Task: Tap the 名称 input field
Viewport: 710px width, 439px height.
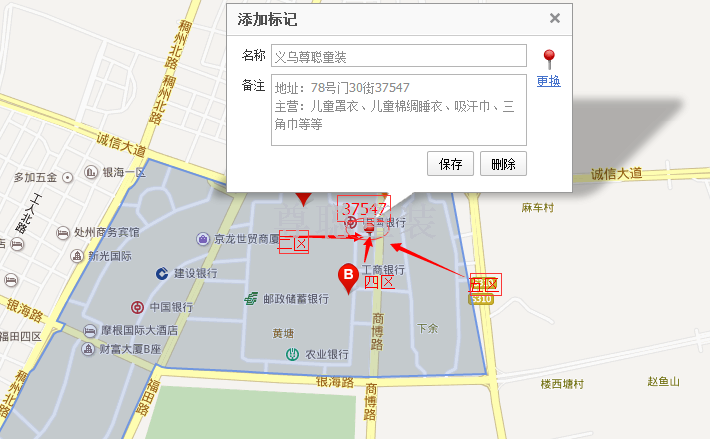Action: click(398, 55)
